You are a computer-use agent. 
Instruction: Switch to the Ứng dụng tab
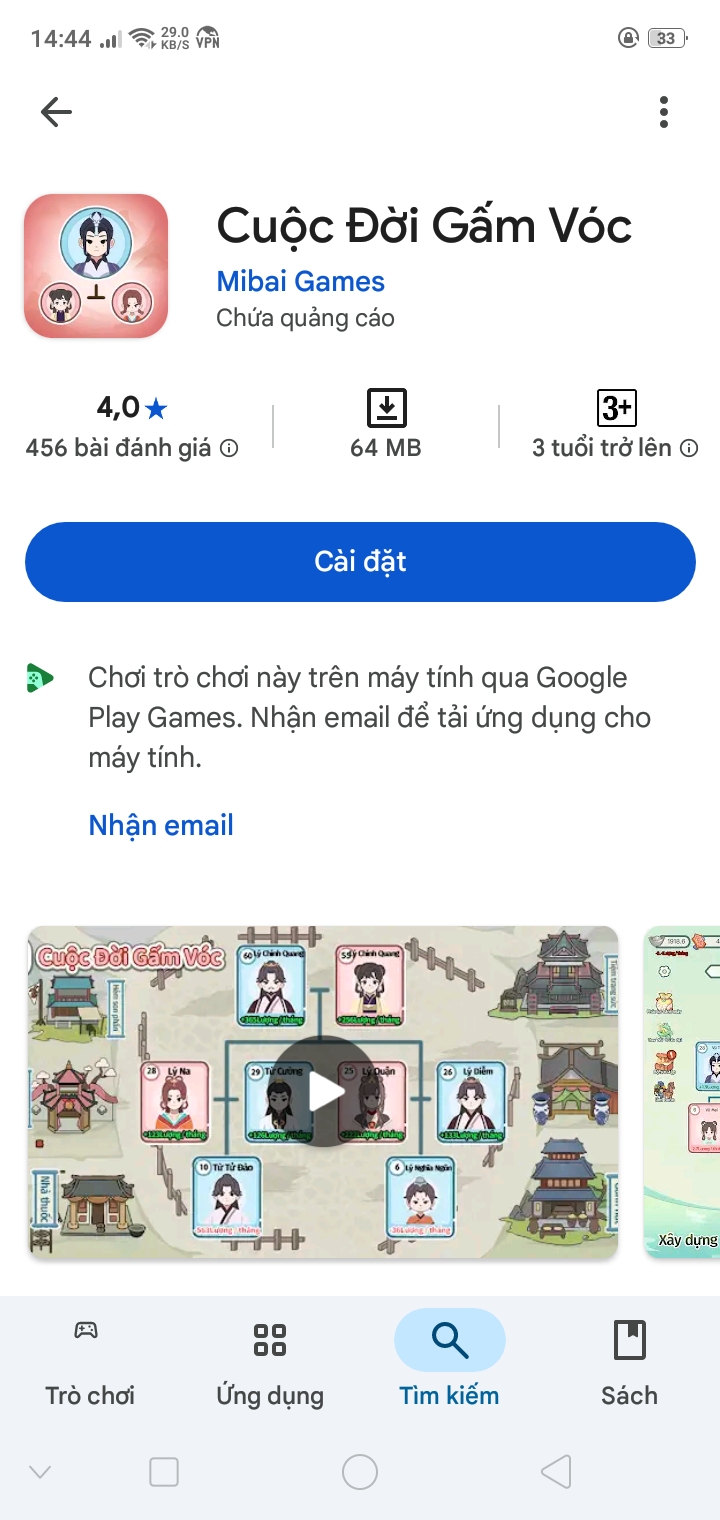[x=270, y=1363]
